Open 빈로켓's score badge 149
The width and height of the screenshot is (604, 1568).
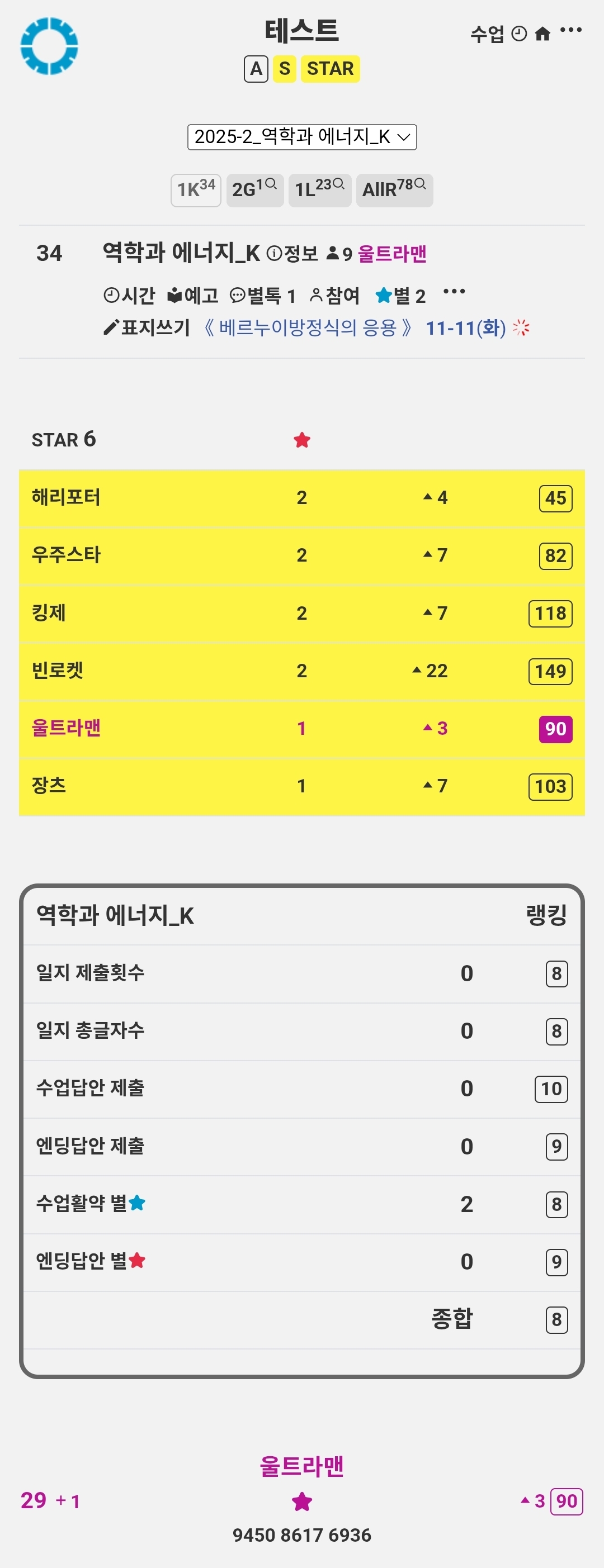coord(550,671)
